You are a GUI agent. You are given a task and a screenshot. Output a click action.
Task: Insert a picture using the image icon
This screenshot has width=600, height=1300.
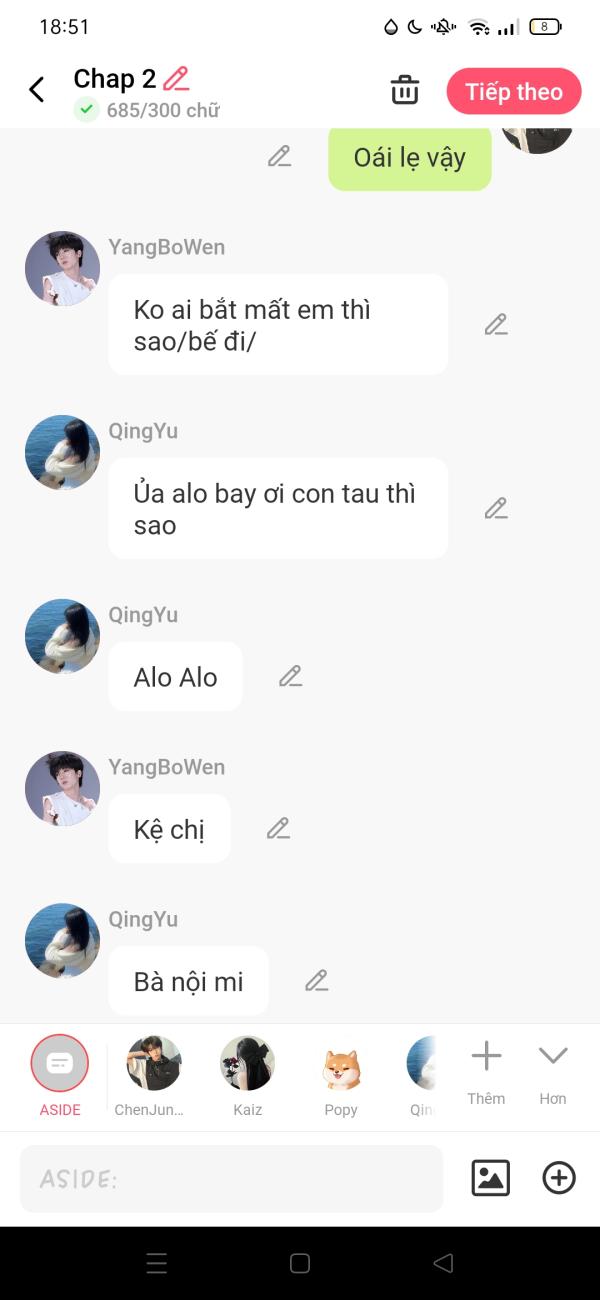(491, 1178)
